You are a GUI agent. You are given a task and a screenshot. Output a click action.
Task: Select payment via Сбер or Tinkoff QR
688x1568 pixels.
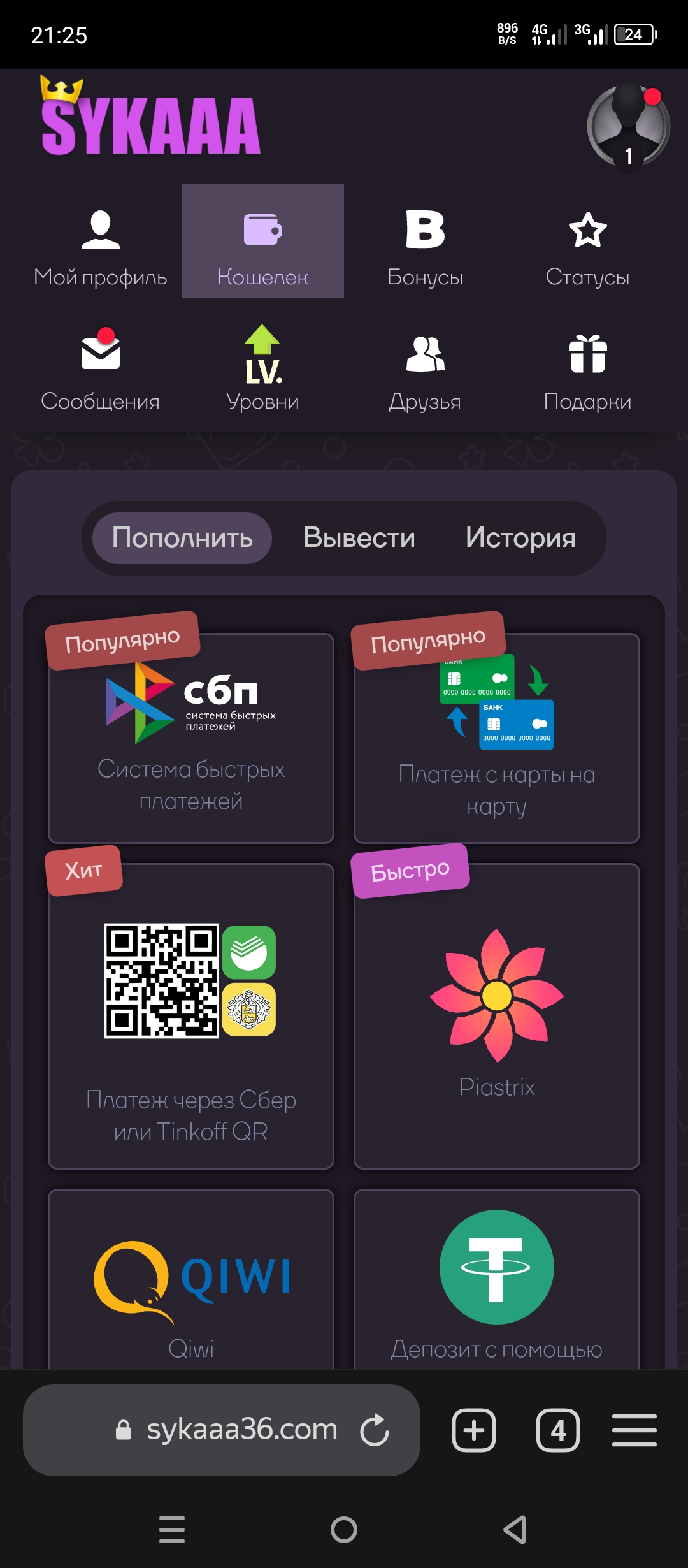pyautogui.click(x=191, y=1016)
